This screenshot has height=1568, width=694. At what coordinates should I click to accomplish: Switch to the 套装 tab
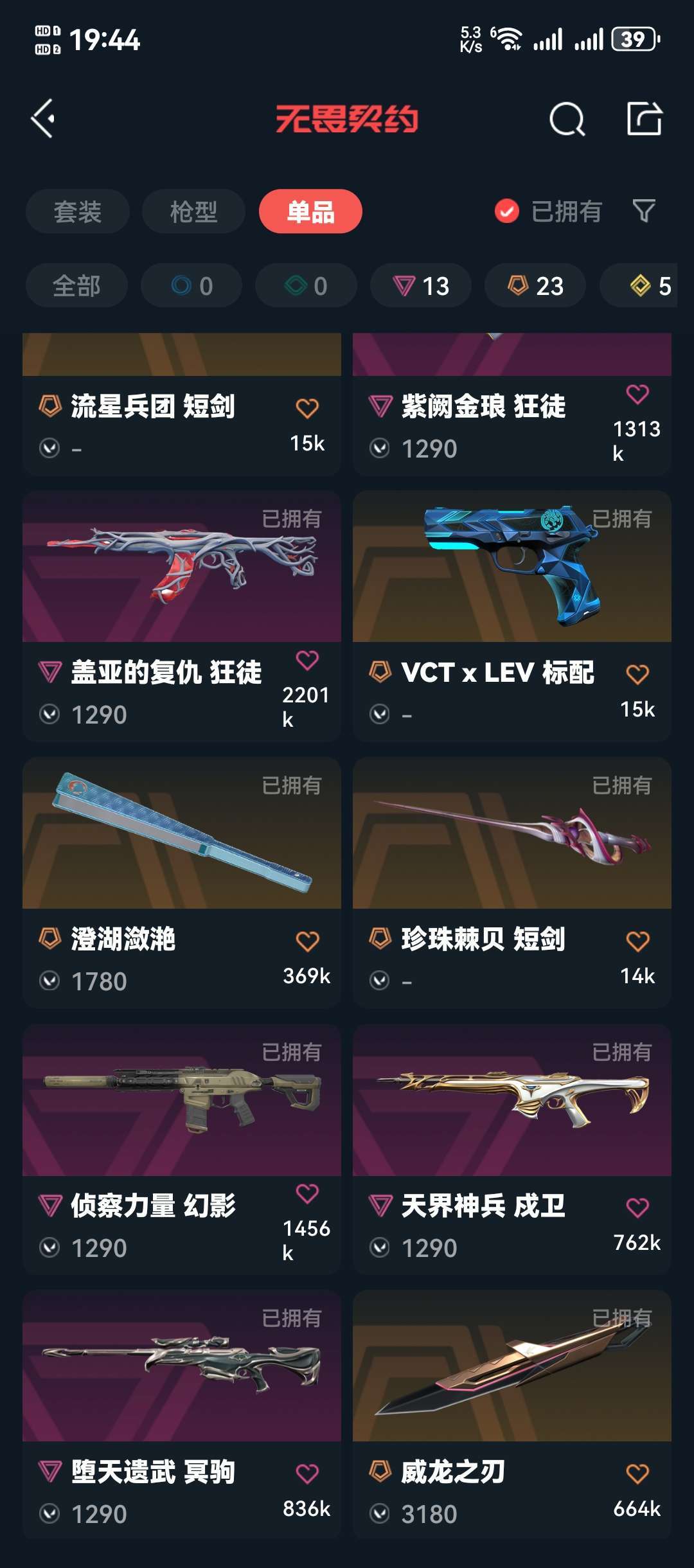click(77, 211)
